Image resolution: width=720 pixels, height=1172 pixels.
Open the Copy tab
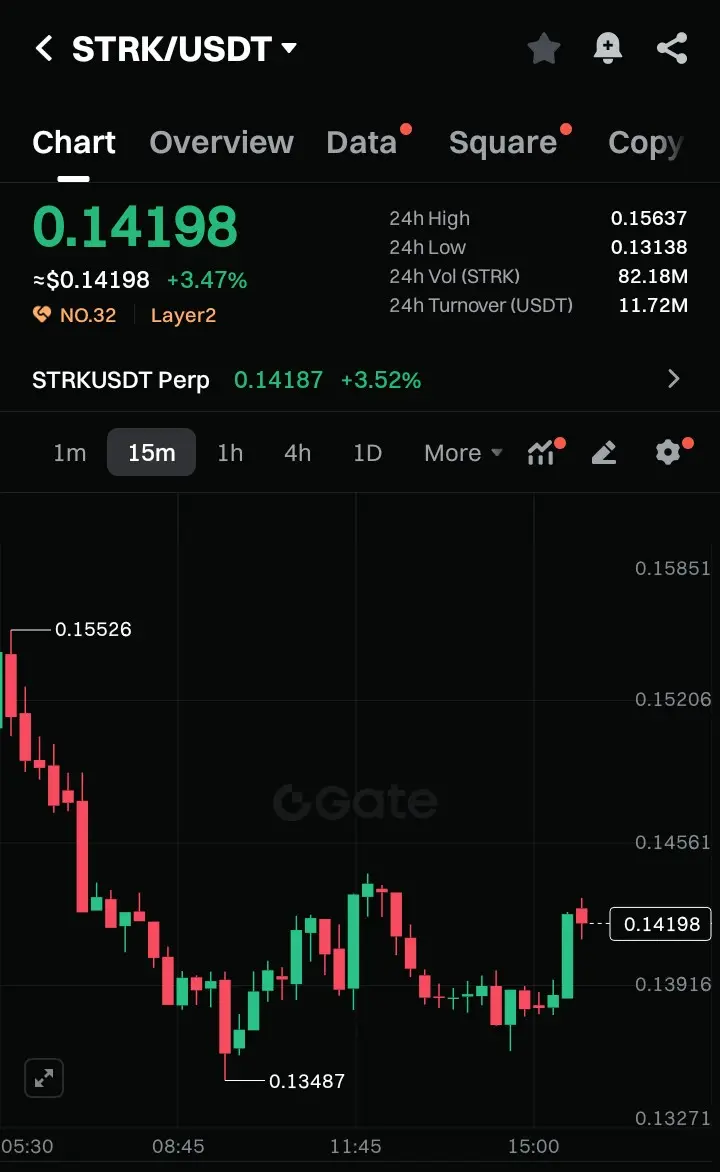click(x=646, y=142)
